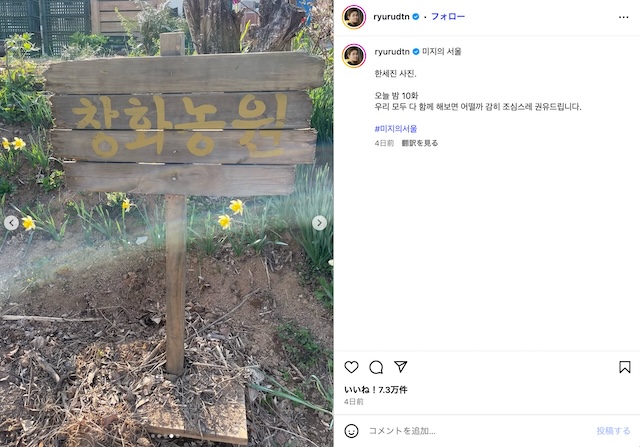640x447 pixels.
Task: Share the post via paper plane icon
Action: tap(401, 367)
